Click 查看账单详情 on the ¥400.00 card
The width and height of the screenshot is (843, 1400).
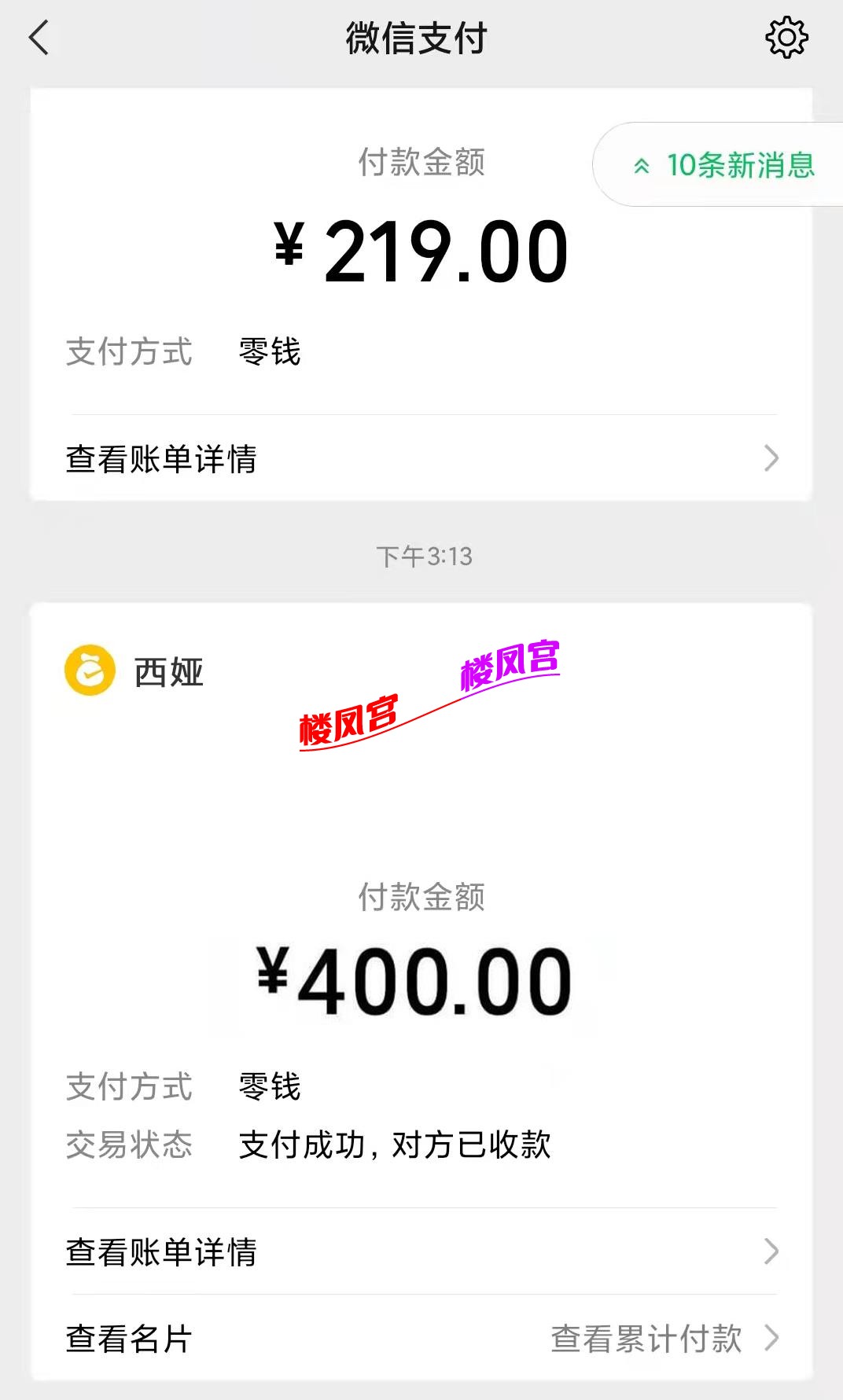[163, 1254]
